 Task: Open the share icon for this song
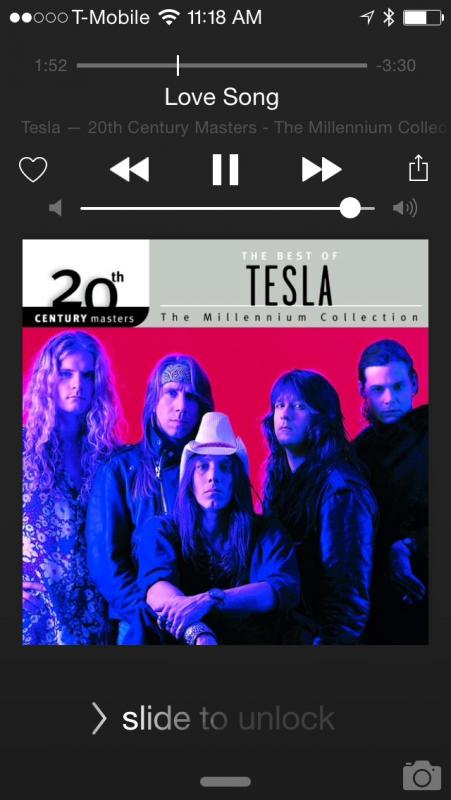click(418, 168)
